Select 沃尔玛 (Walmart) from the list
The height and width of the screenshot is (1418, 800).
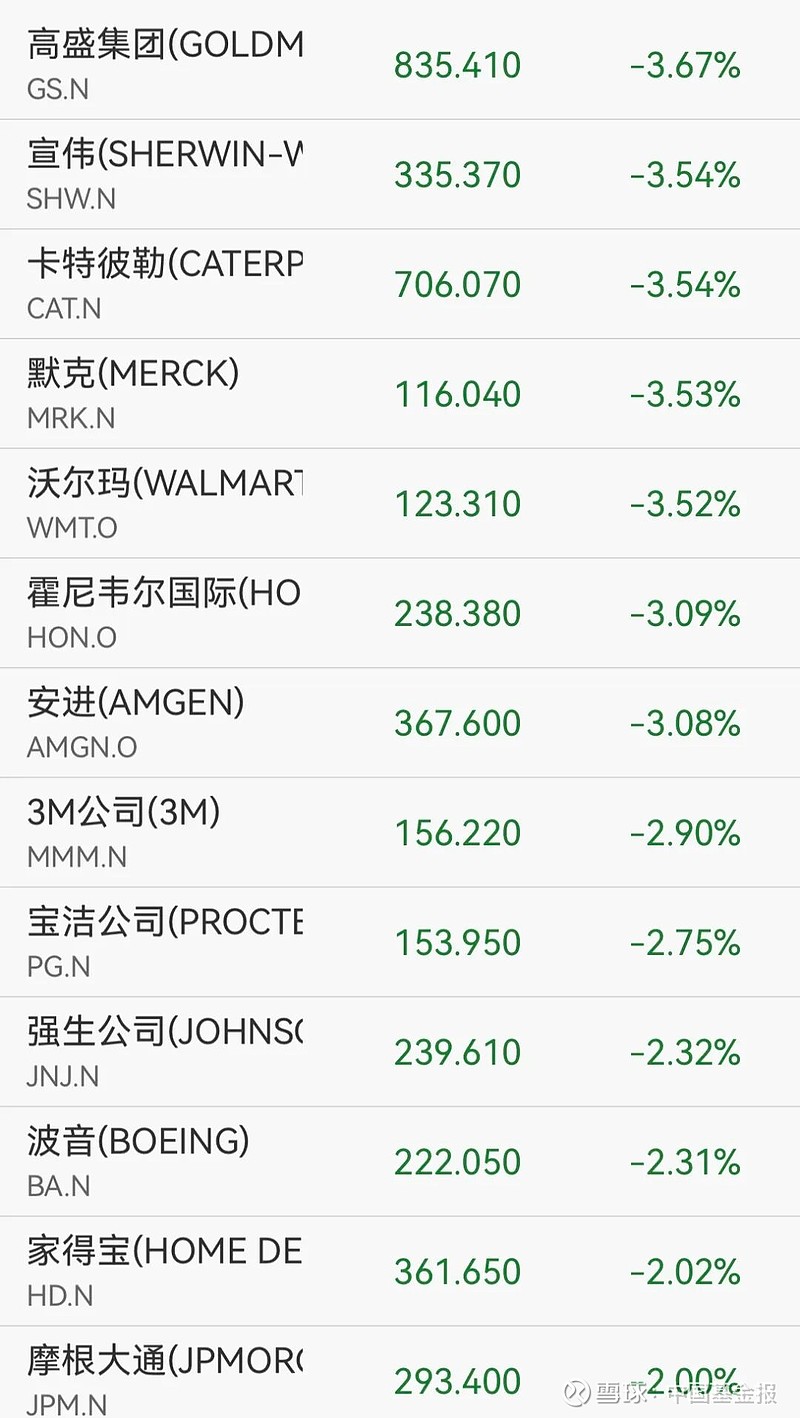coord(400,502)
